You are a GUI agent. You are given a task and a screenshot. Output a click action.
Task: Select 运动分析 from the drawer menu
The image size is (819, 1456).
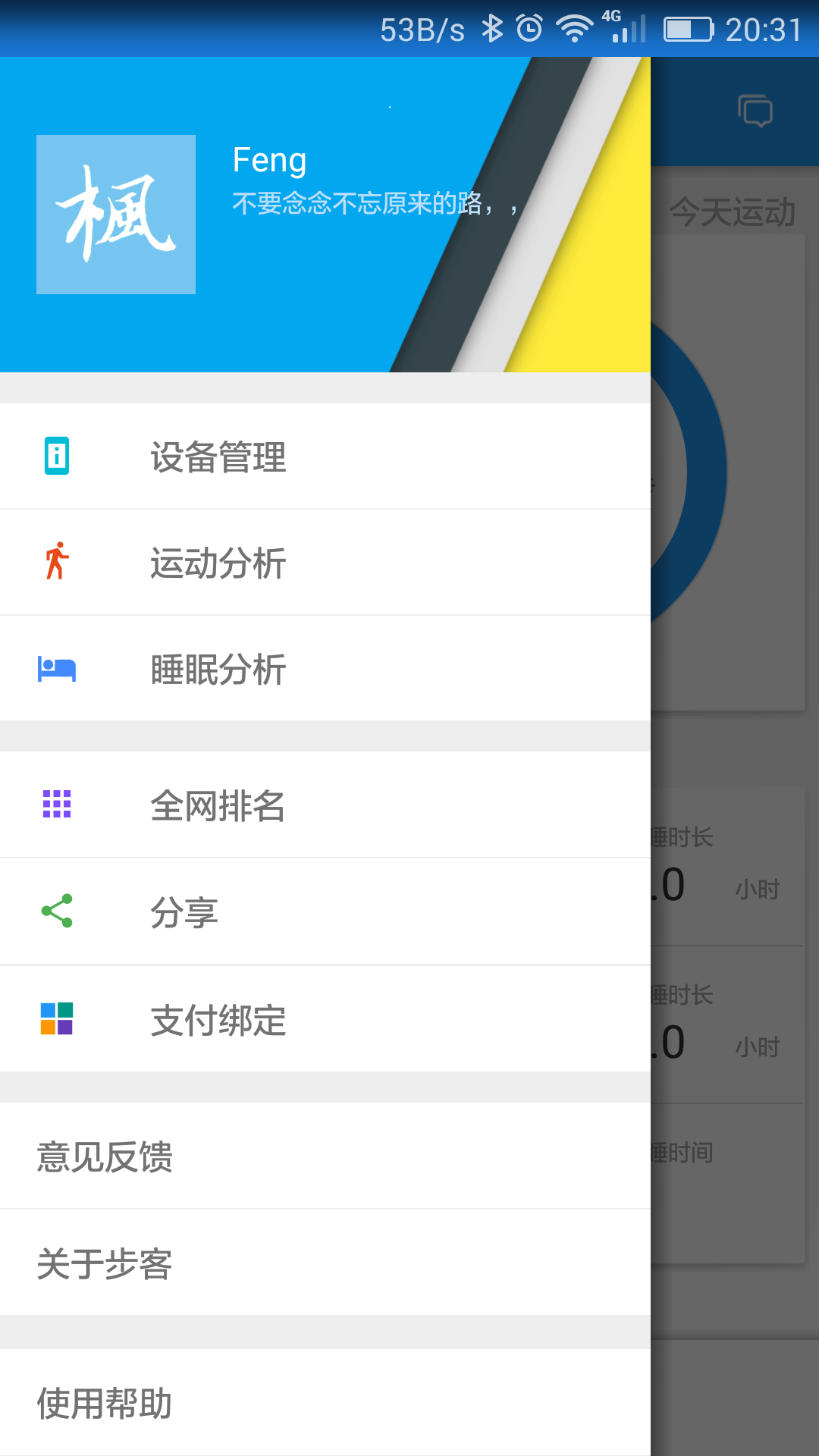(219, 562)
